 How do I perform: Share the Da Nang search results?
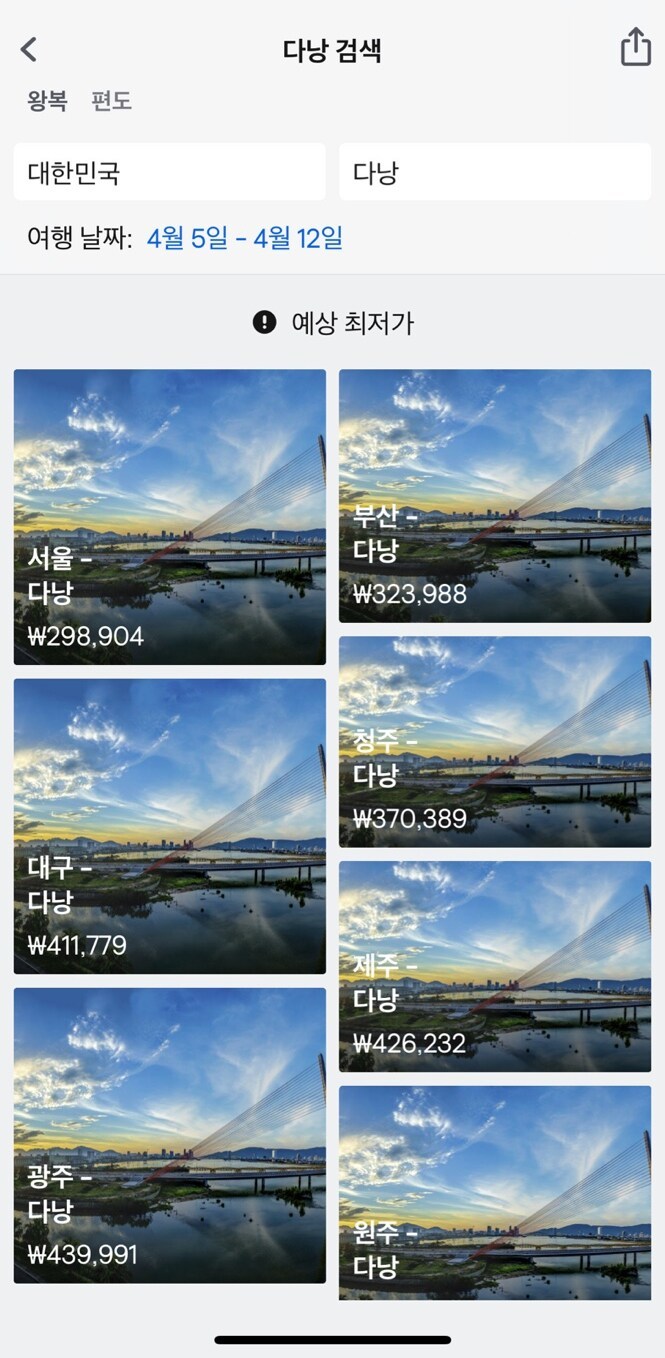tap(635, 47)
